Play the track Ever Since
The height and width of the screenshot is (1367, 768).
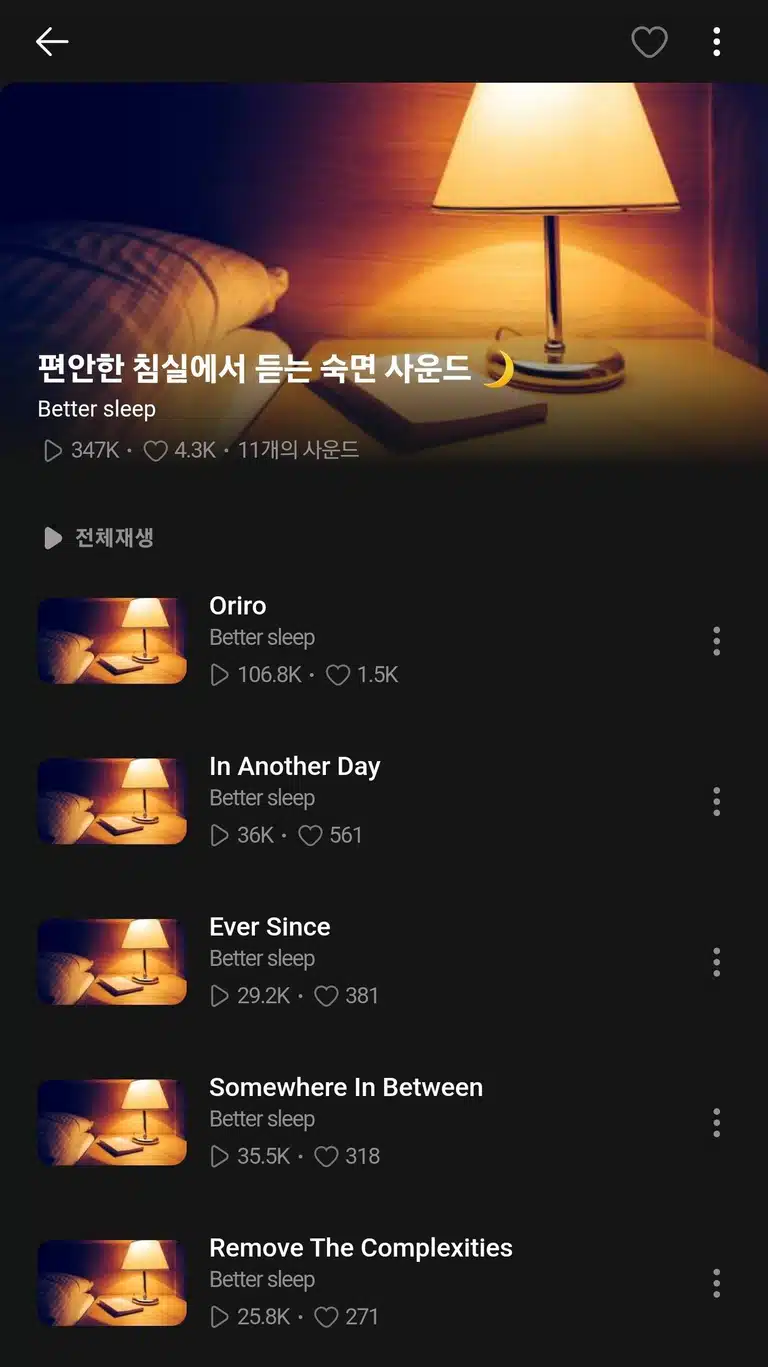[x=359, y=962]
